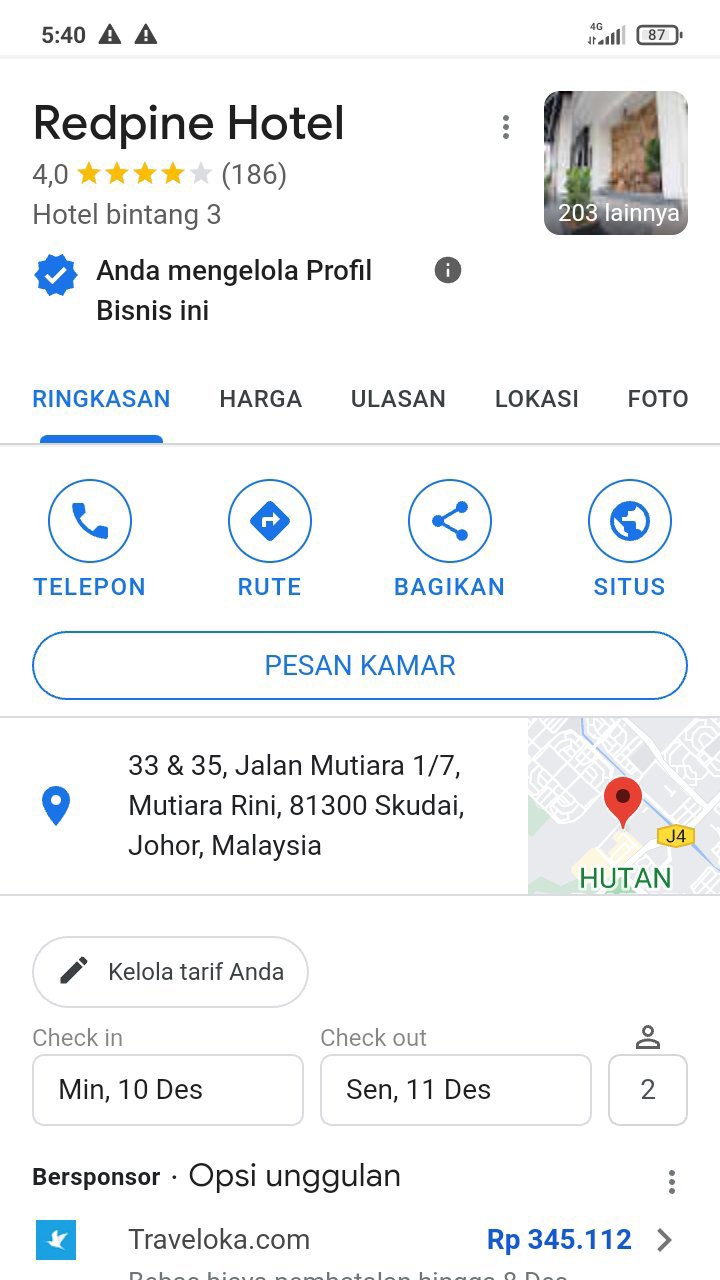Open the map preview thumbnail
Screen dimensions: 720x1280
(x=623, y=805)
